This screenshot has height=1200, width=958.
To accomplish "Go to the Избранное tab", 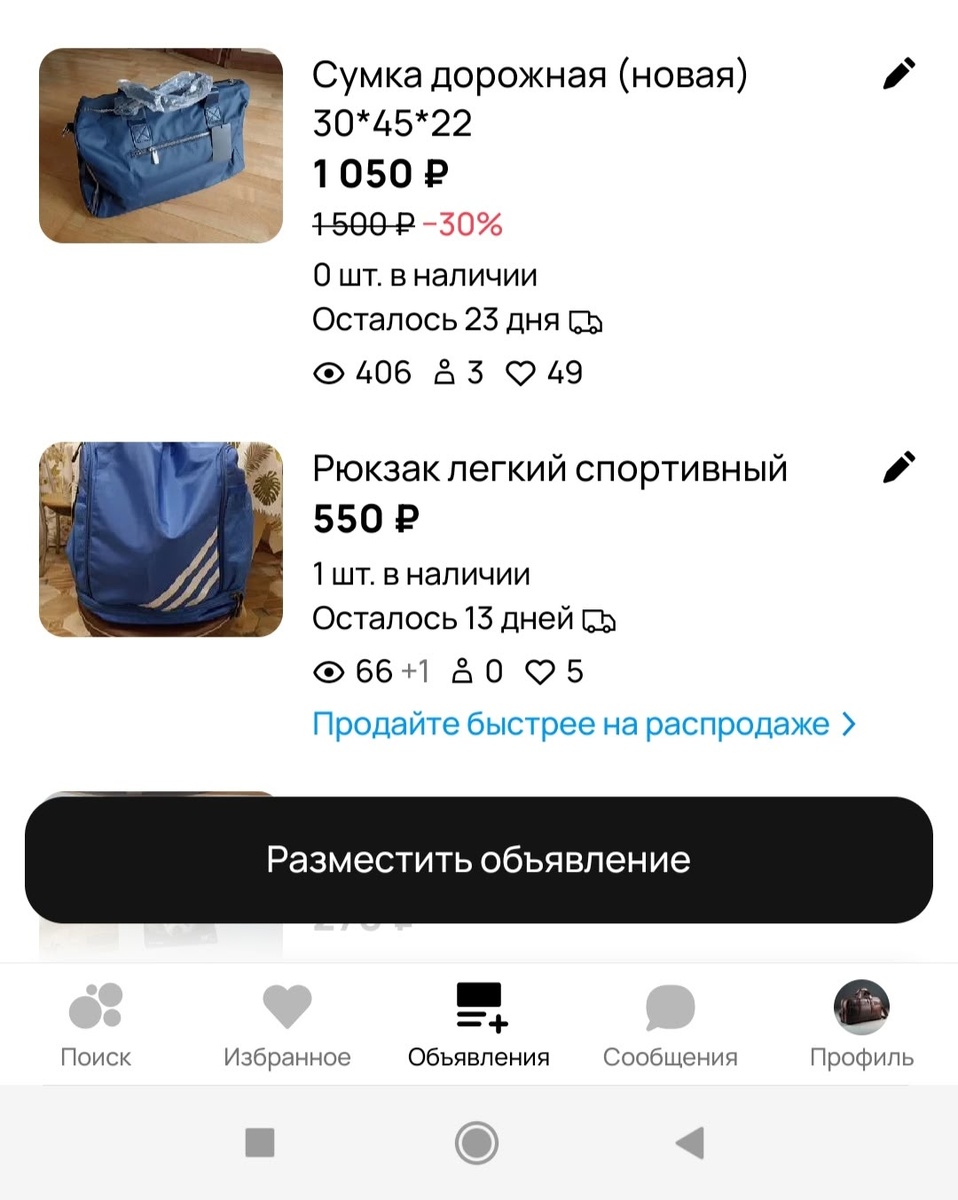I will pos(287,1024).
